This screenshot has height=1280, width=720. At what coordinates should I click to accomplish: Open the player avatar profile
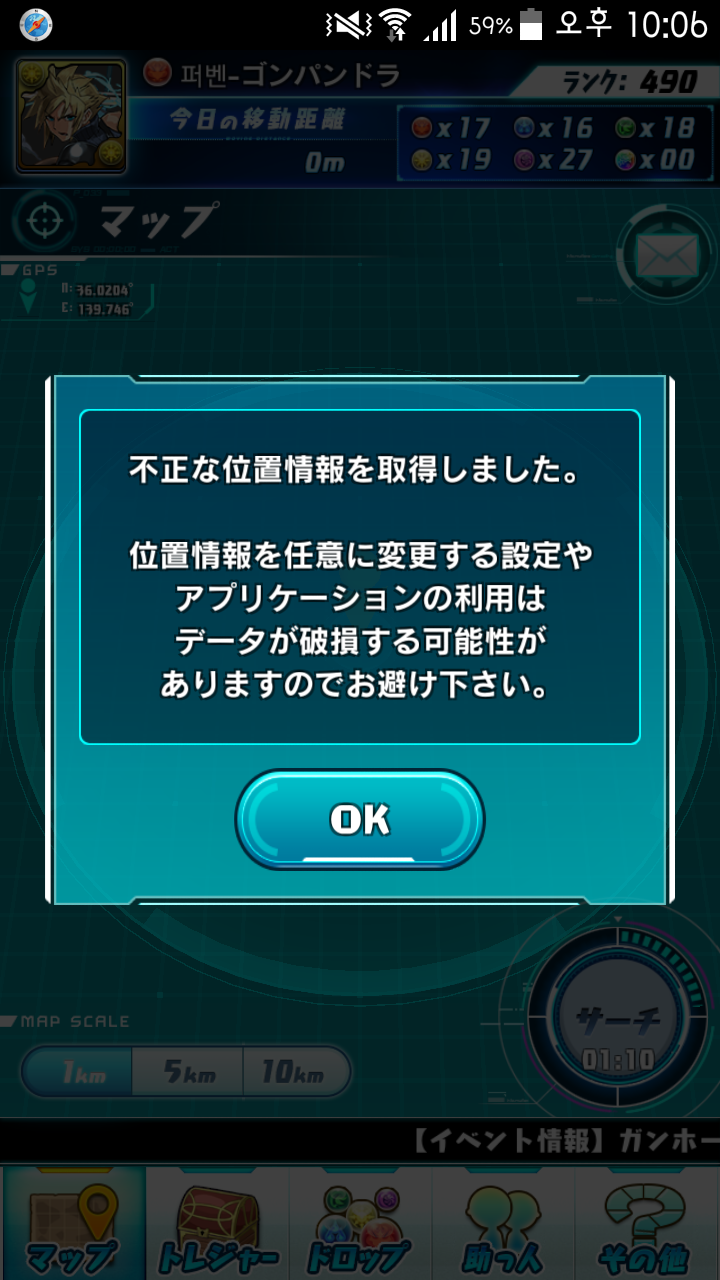pos(71,116)
